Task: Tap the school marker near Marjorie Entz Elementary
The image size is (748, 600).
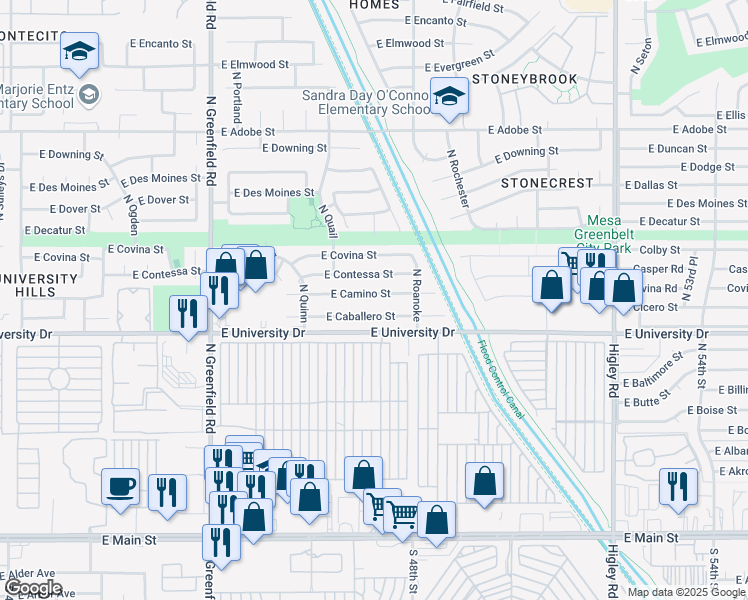Action: point(80,52)
